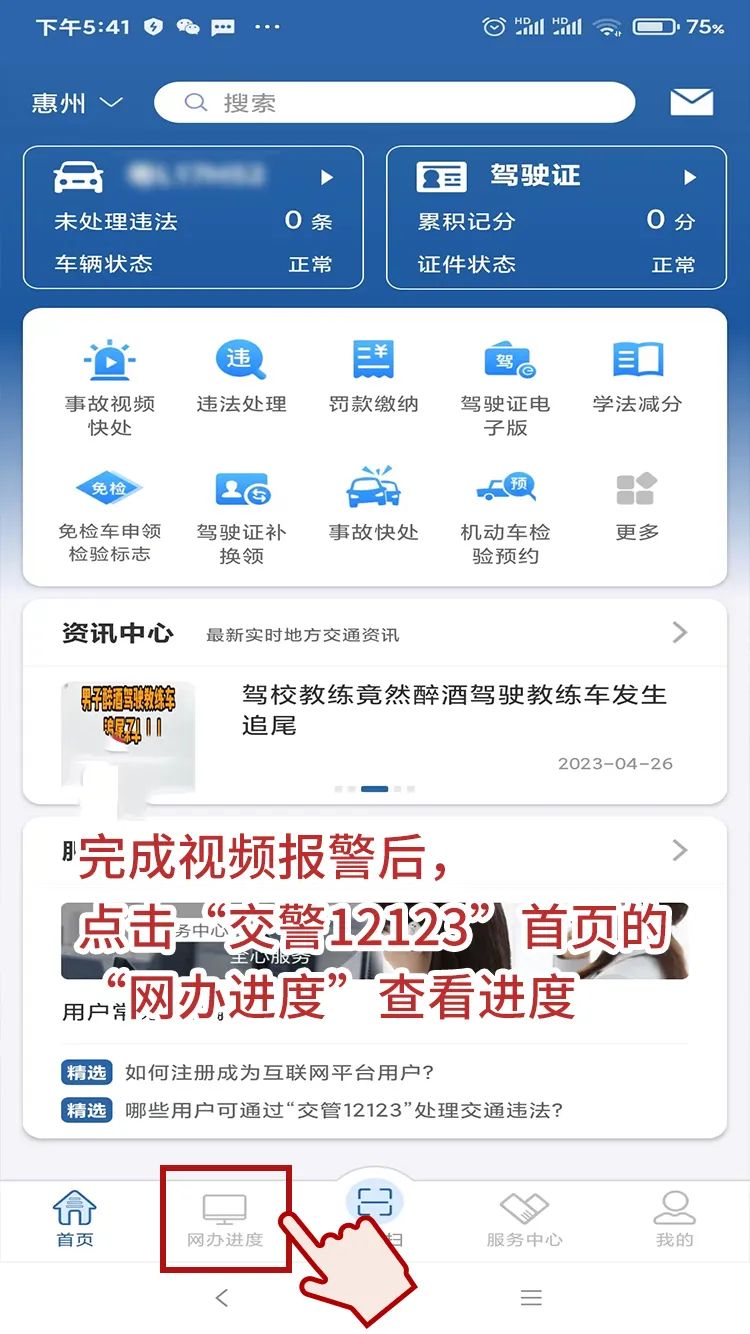Switch to the 网办进度 tab

(225, 1220)
